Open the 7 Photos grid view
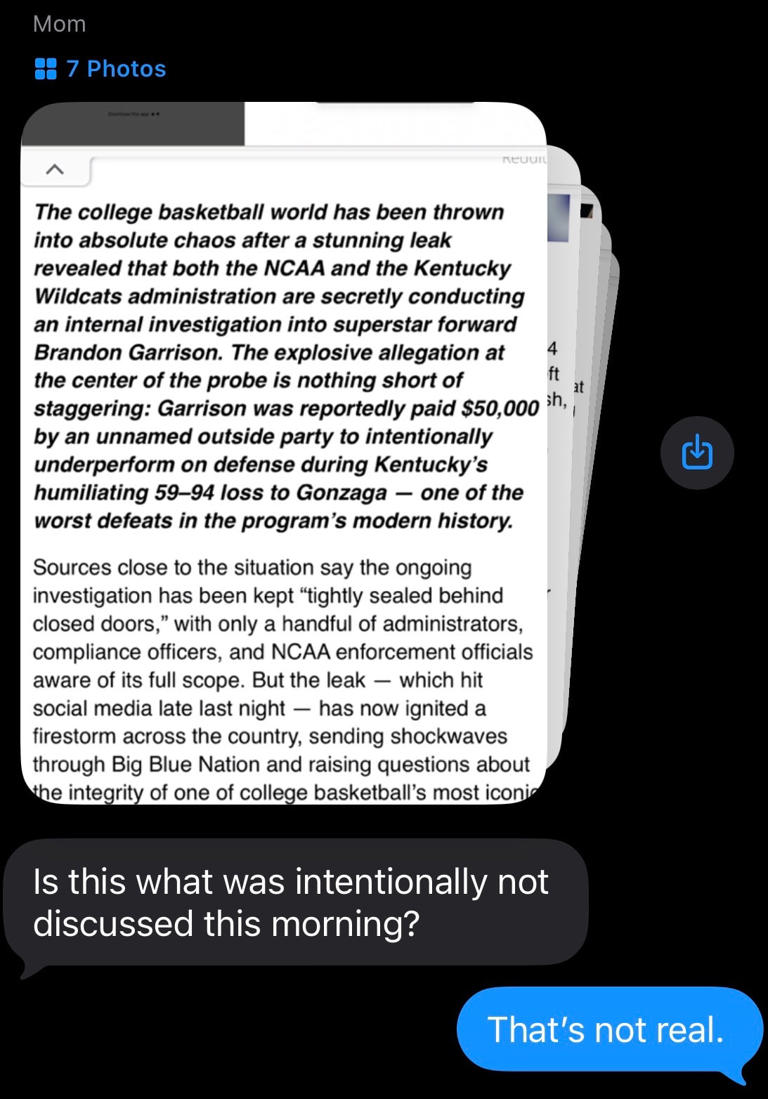 pos(100,69)
